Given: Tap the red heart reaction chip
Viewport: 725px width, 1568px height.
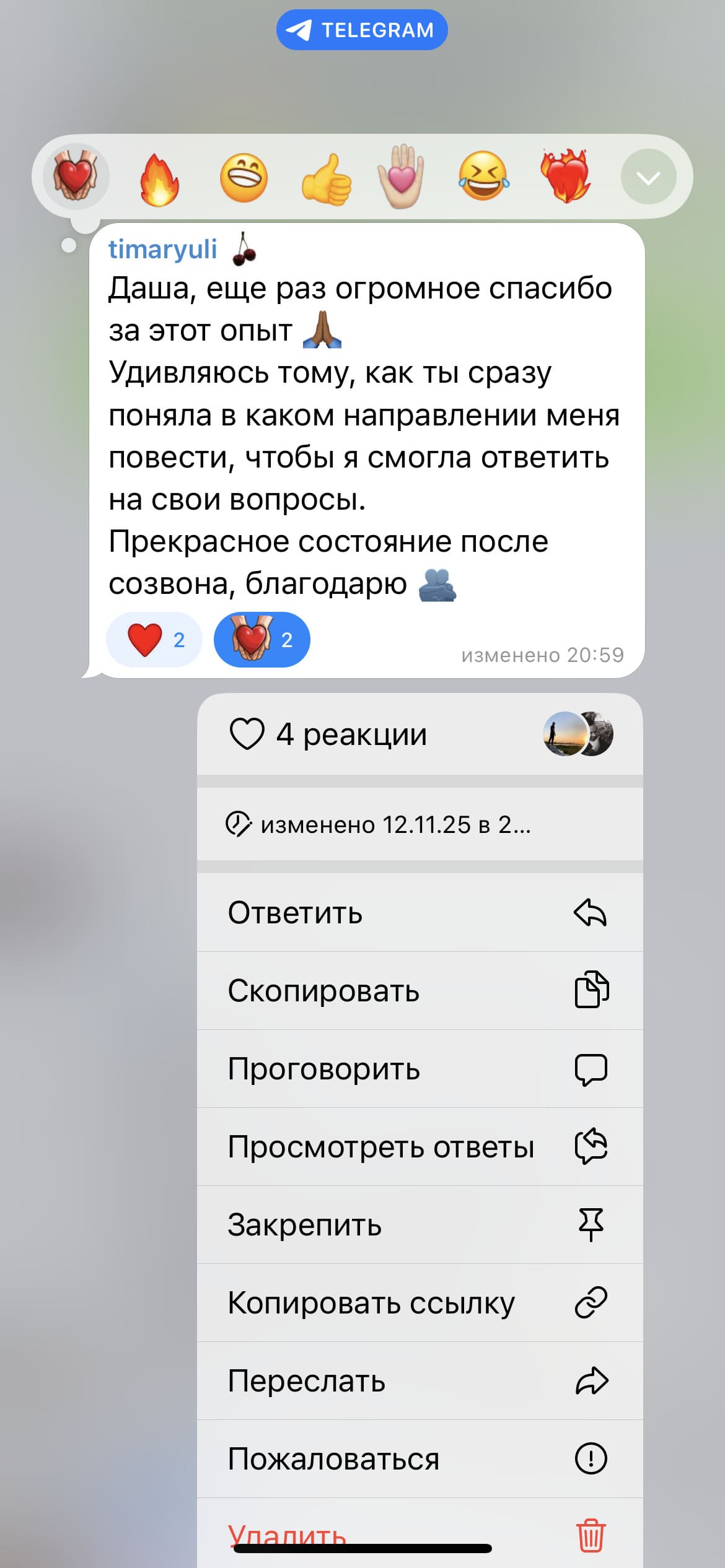Looking at the screenshot, I should tap(154, 640).
